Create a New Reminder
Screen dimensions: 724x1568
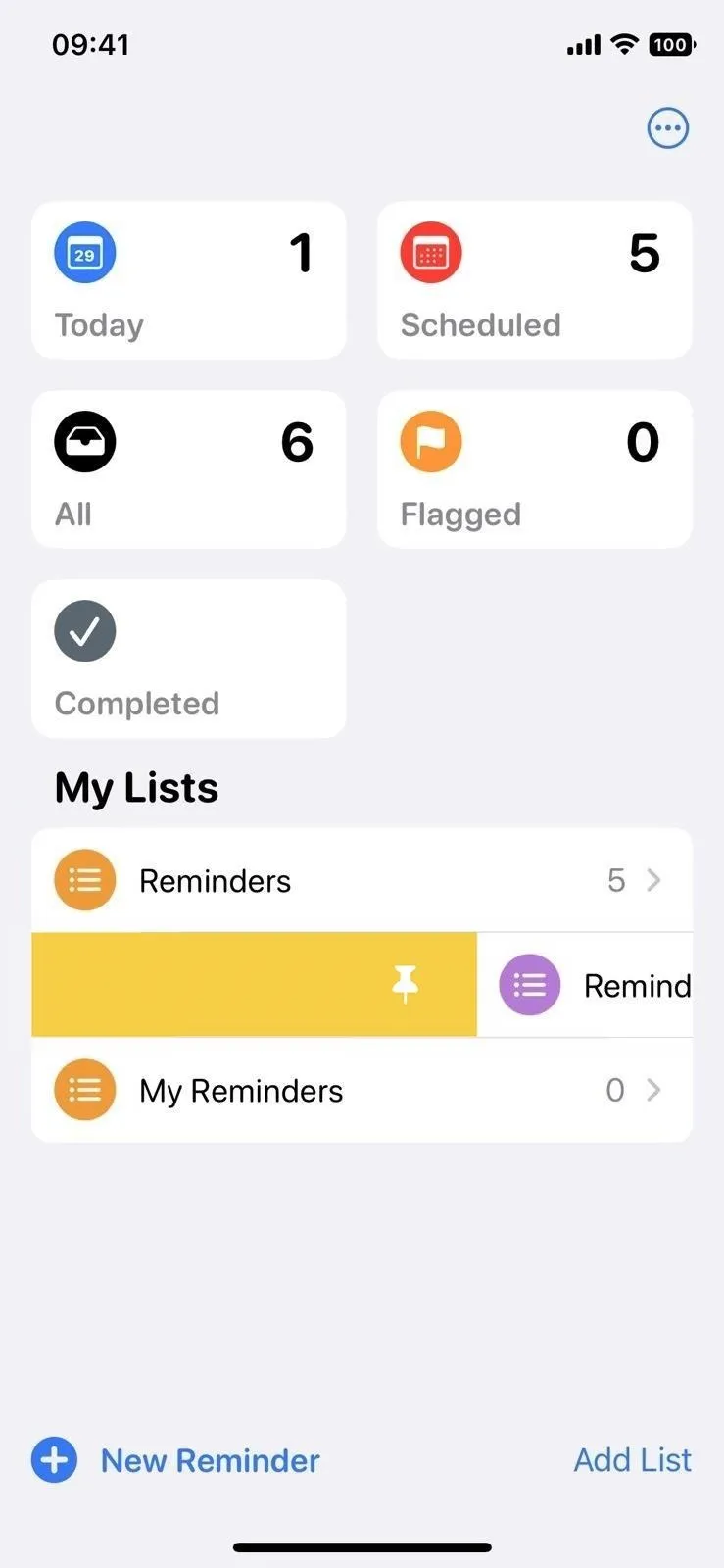click(x=176, y=1460)
